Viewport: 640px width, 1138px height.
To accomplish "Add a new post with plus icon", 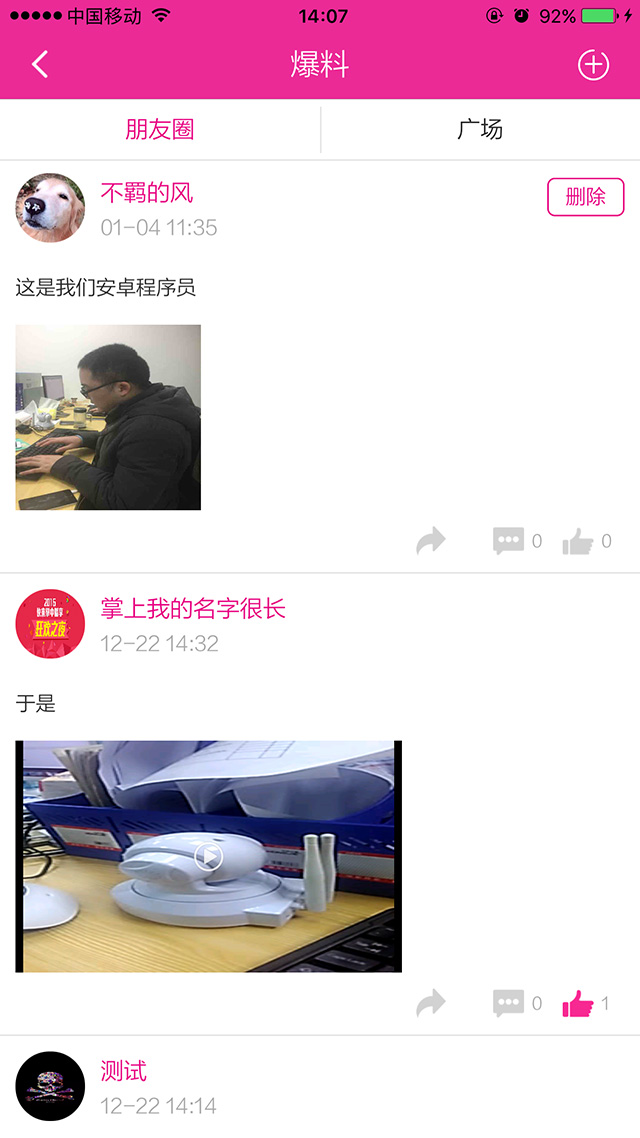I will [x=593, y=65].
